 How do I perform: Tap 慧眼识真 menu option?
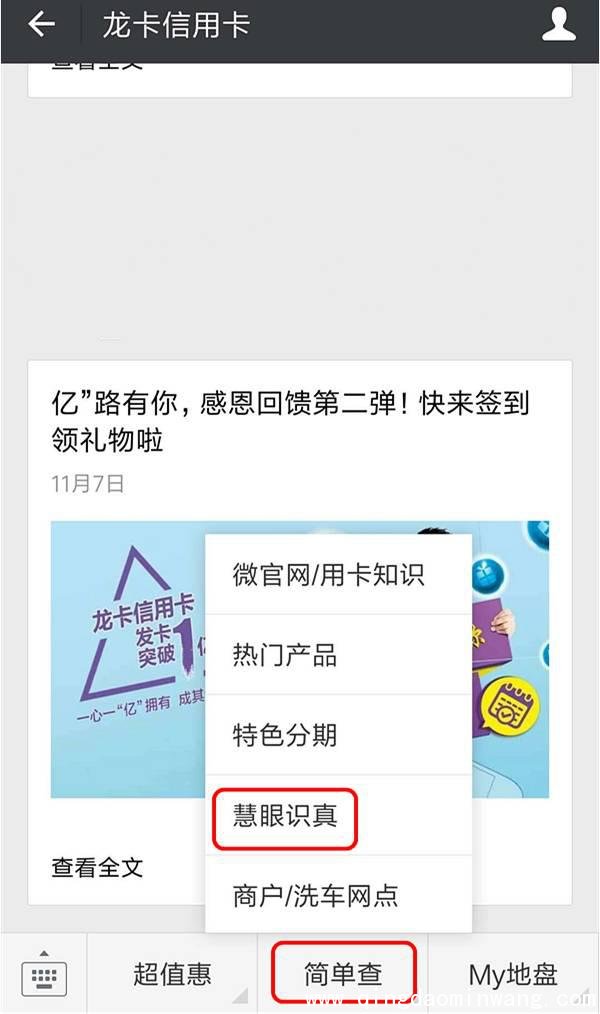(x=285, y=816)
